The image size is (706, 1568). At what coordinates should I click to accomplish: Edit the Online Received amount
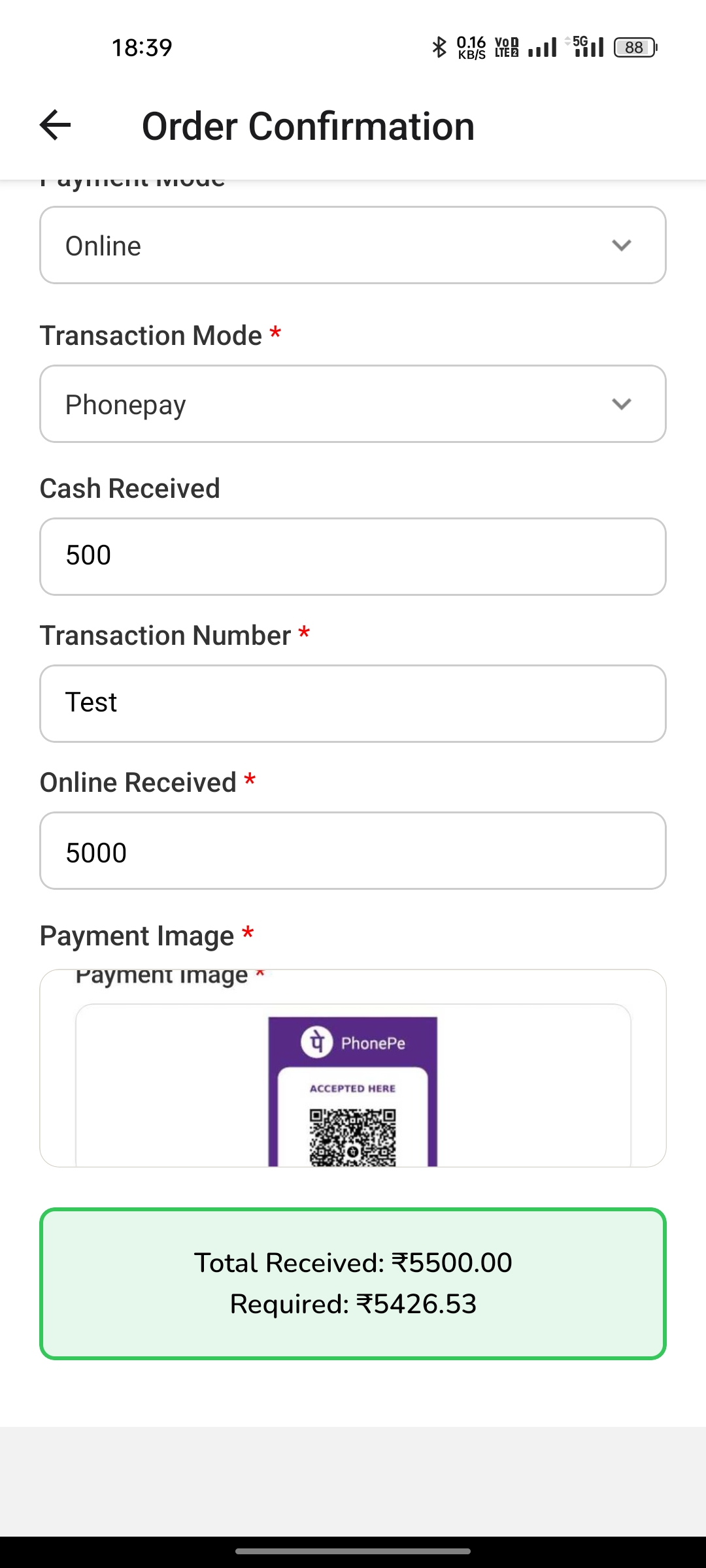click(353, 851)
